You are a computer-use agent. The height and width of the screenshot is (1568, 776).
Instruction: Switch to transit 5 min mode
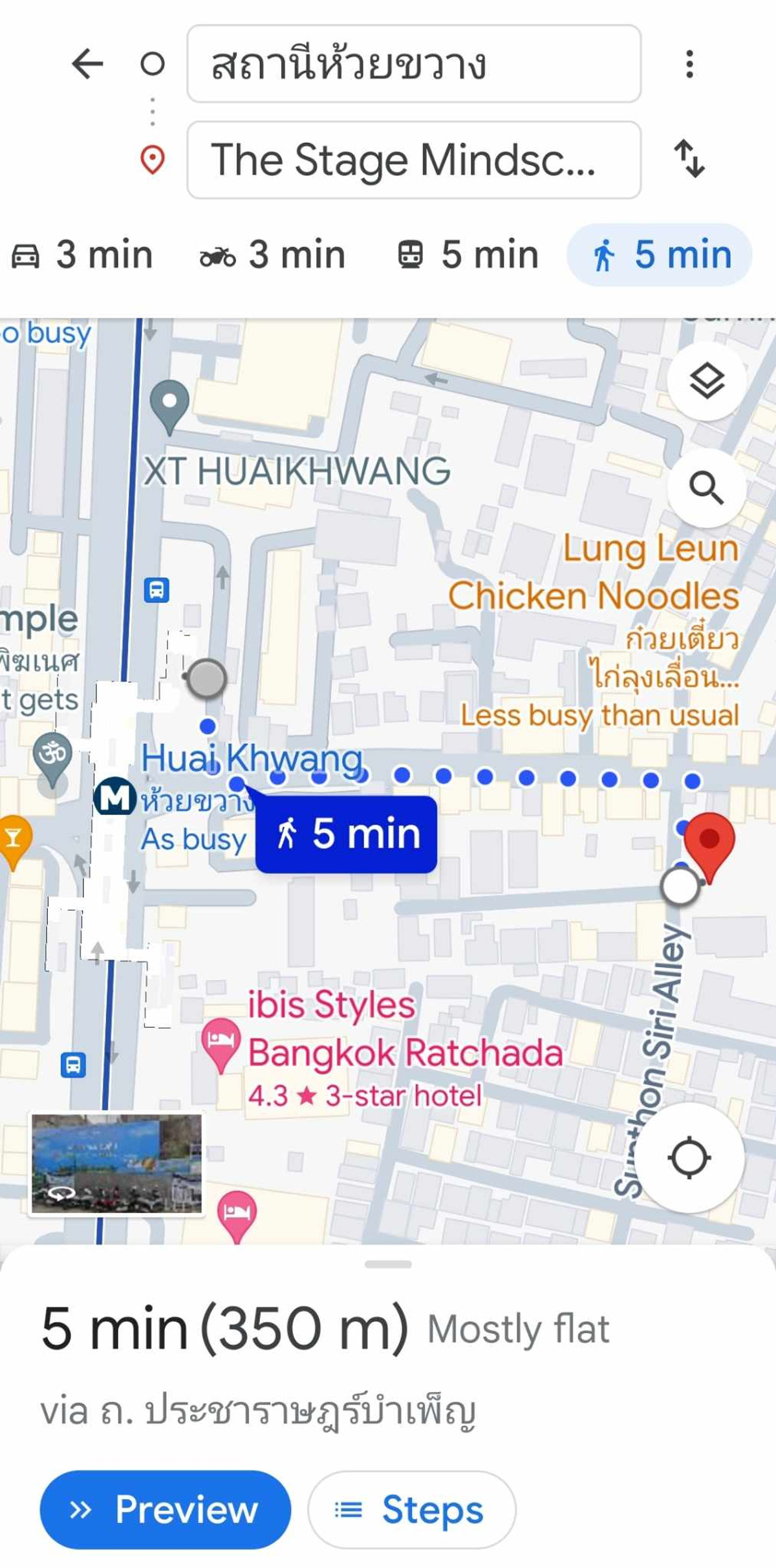[x=468, y=254]
